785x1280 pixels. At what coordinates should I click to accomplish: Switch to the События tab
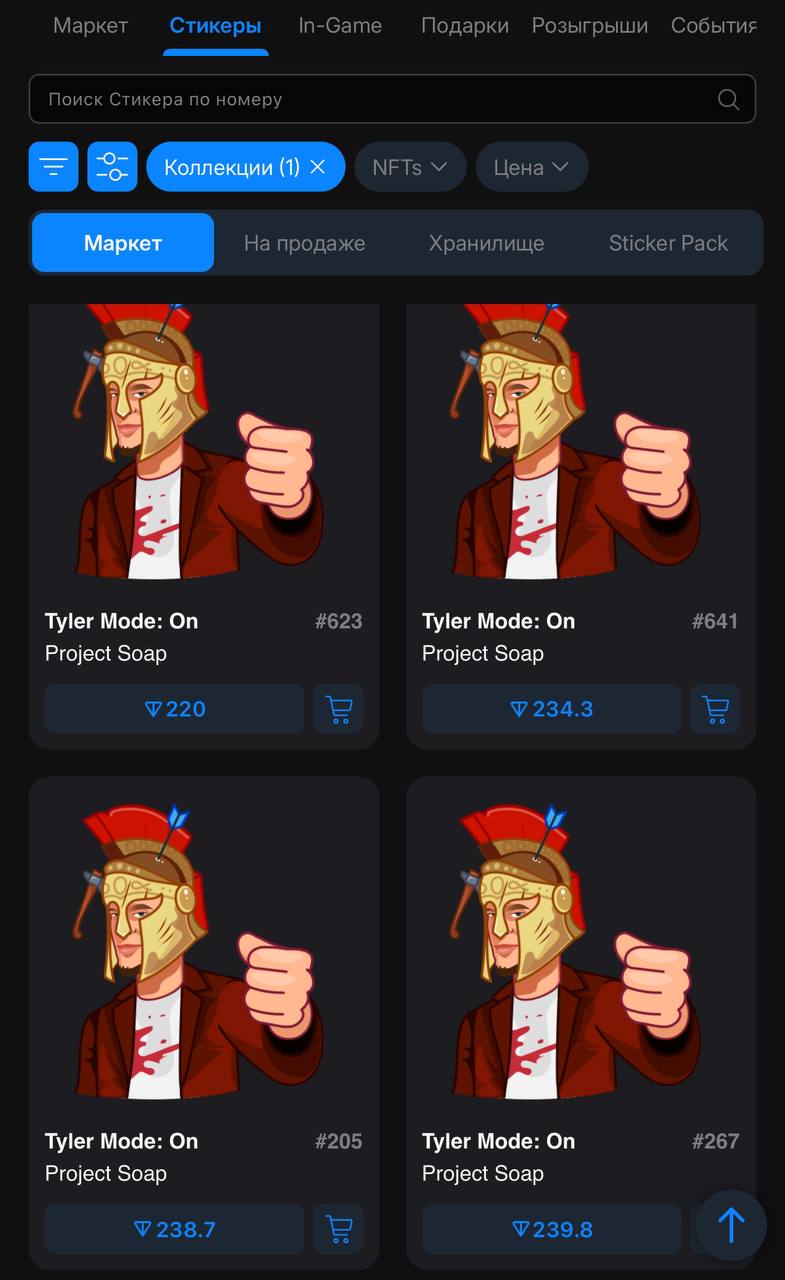tap(714, 26)
